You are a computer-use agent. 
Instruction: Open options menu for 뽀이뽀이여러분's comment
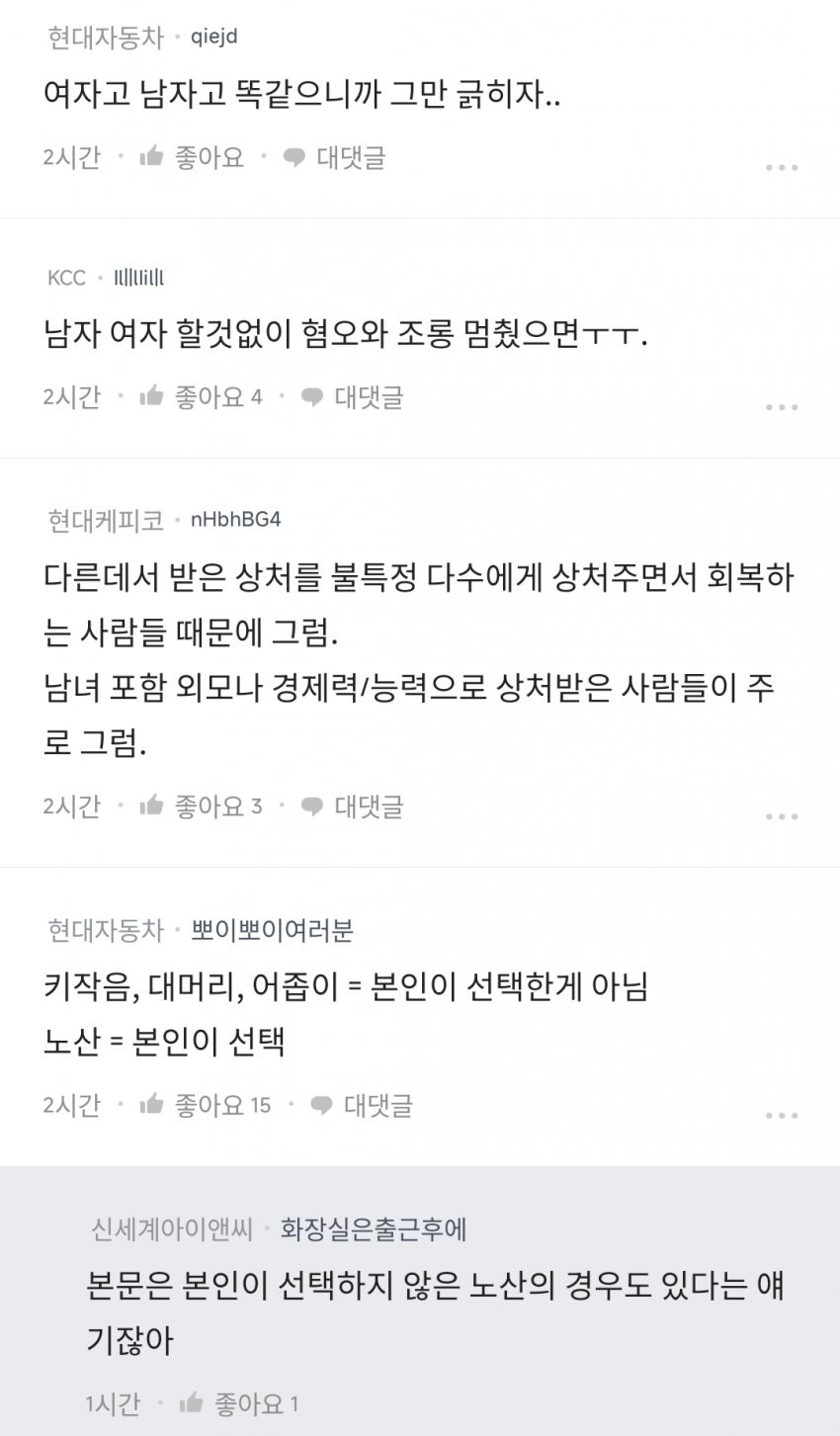click(782, 1115)
